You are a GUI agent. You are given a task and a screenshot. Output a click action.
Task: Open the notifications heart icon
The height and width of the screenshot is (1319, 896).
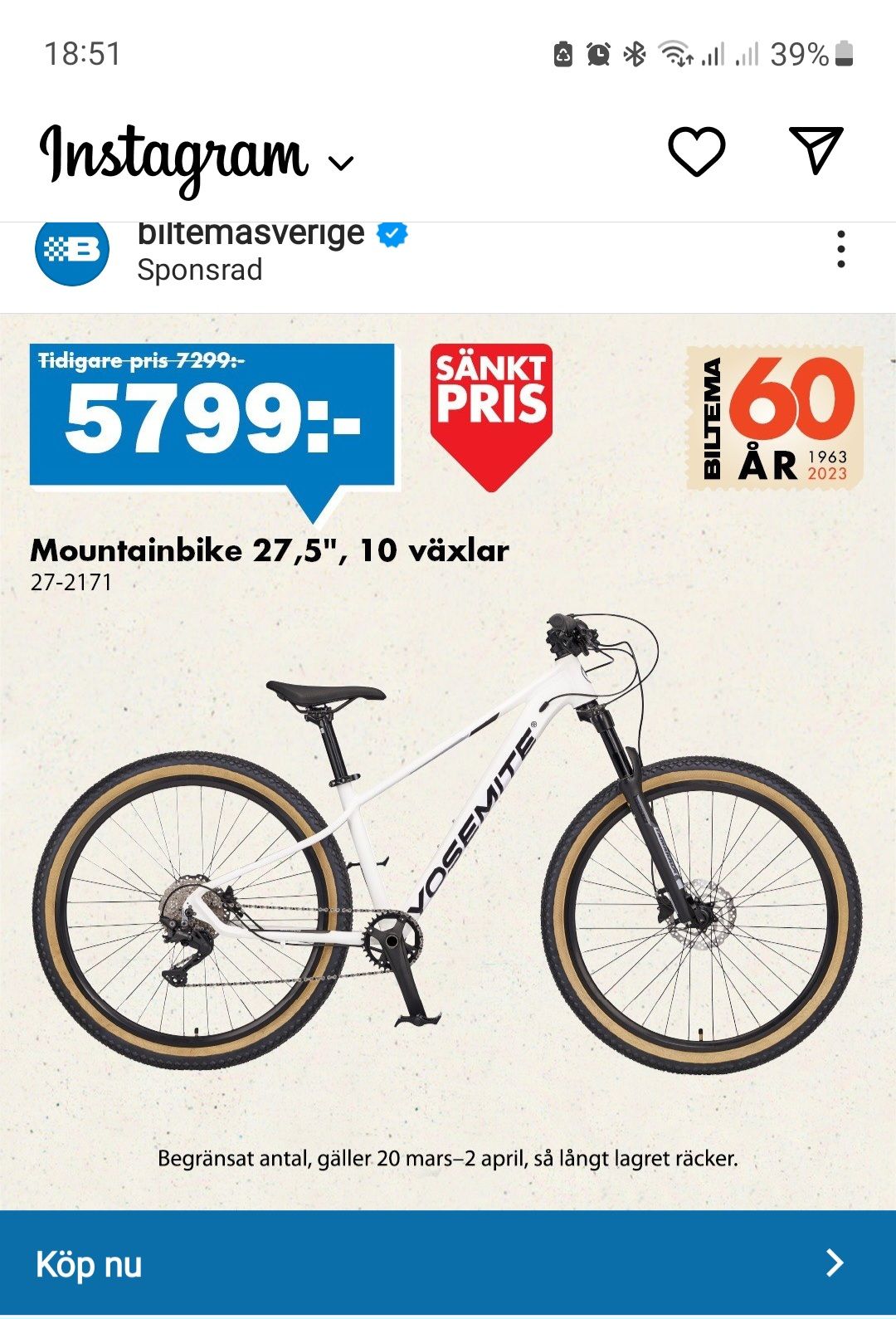697,151
